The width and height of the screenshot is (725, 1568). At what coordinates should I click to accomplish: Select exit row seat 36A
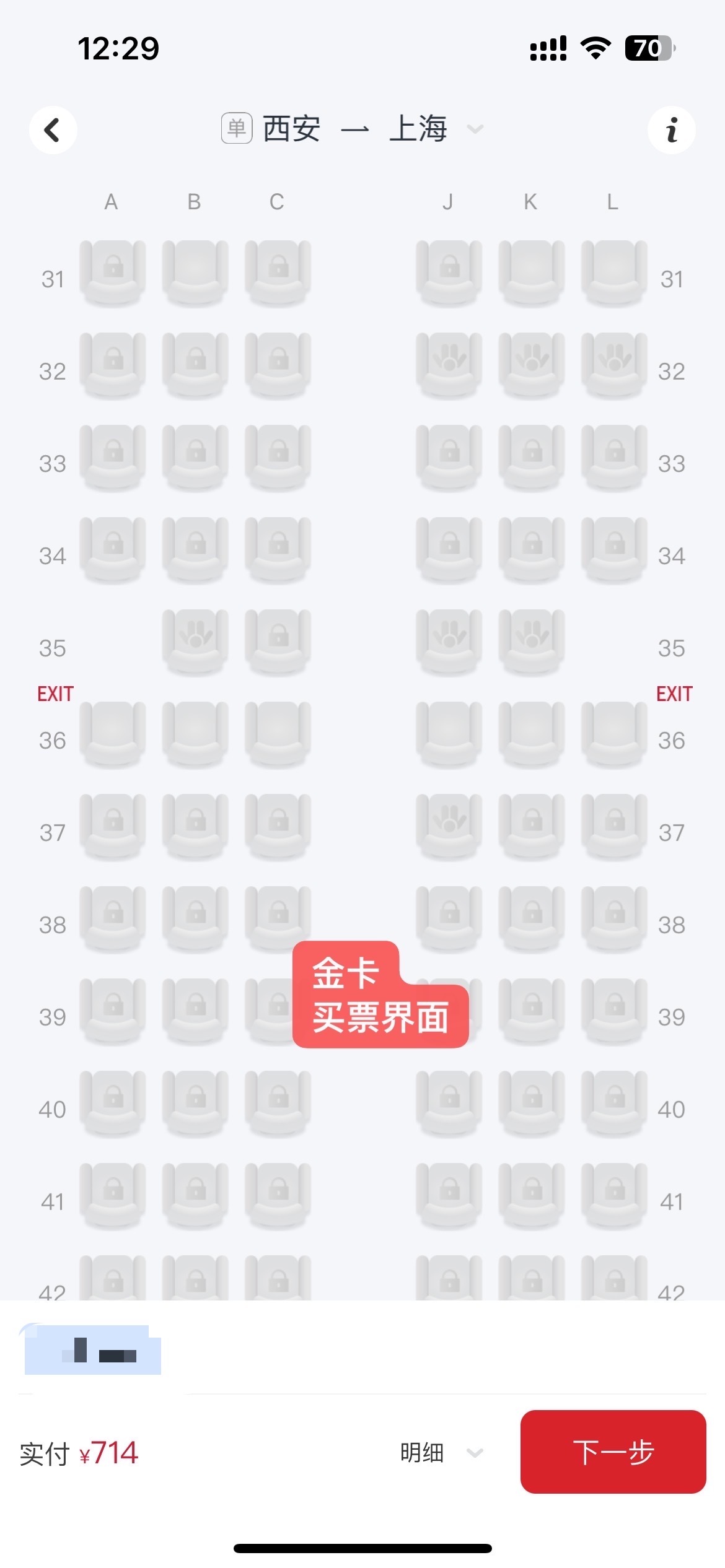[x=113, y=733]
